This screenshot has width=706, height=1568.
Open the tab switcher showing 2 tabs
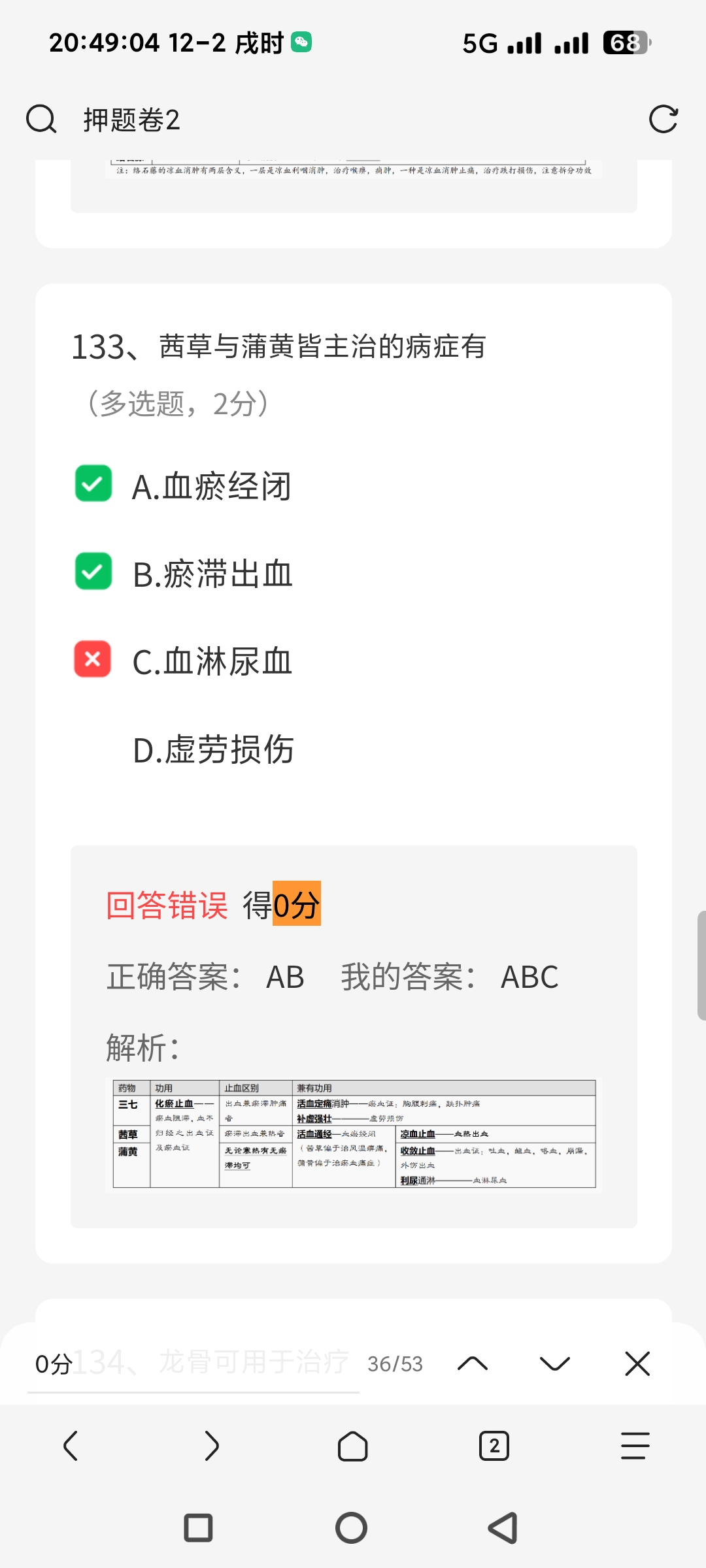494,1446
